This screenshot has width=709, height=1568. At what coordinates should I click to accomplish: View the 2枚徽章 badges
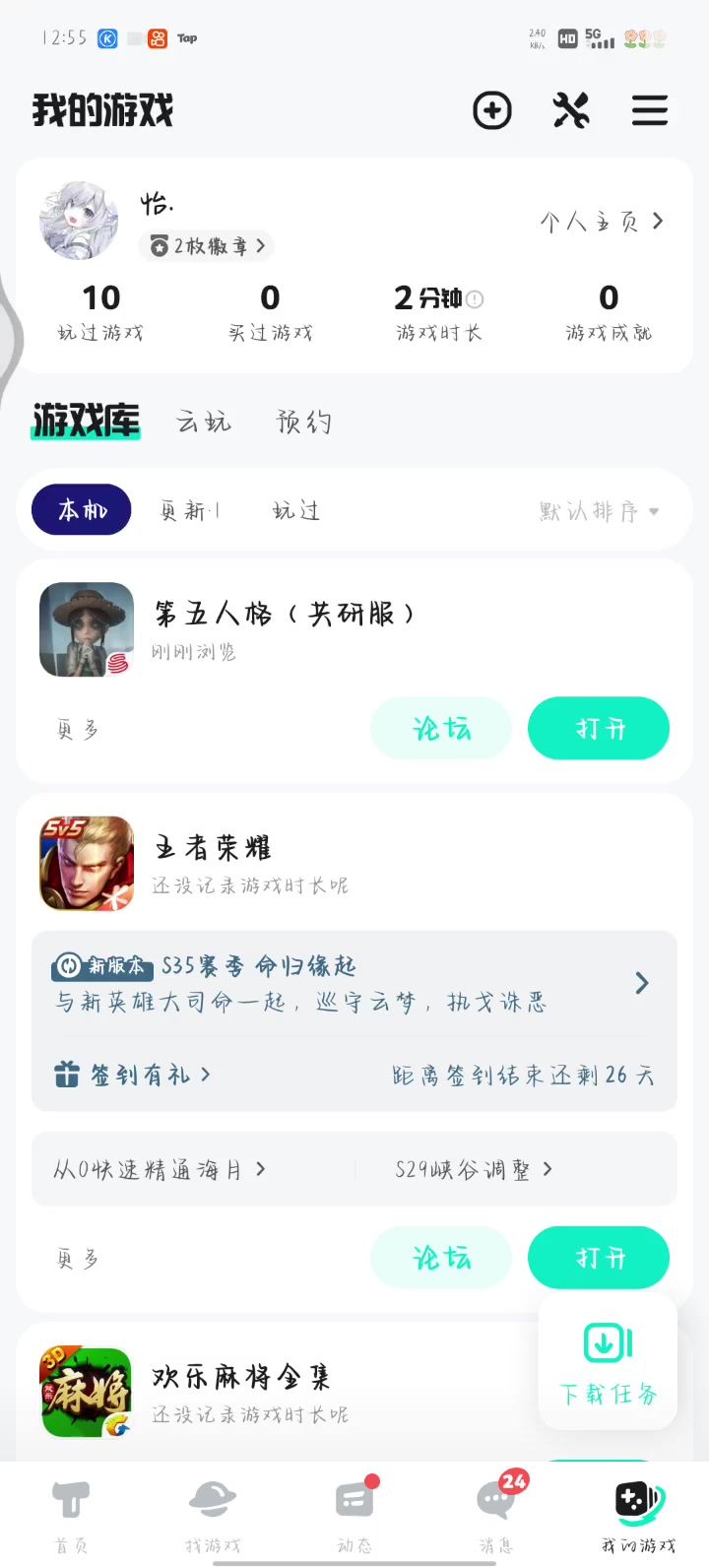[207, 245]
